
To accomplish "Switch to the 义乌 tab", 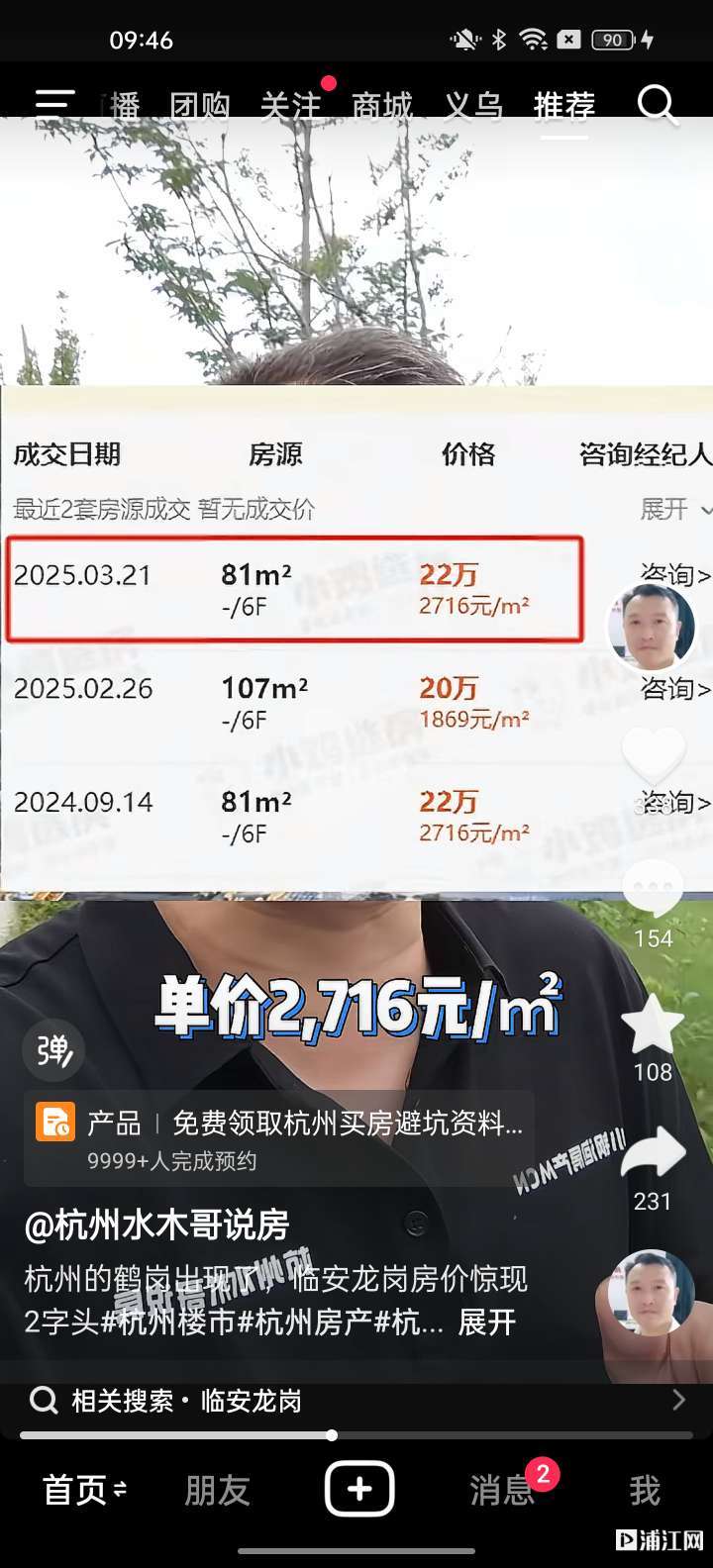I will (473, 106).
